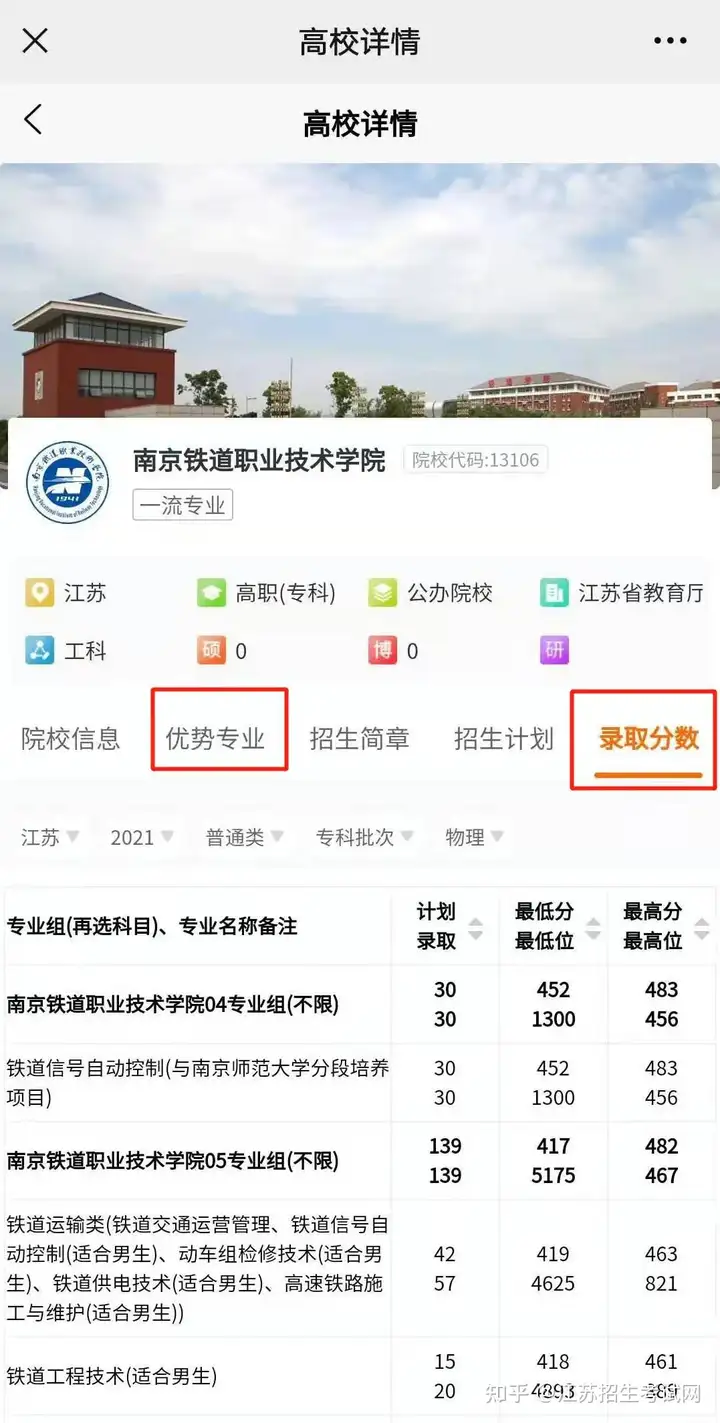720x1423 pixels.
Task: Go back with the arrow
Action: point(33,120)
